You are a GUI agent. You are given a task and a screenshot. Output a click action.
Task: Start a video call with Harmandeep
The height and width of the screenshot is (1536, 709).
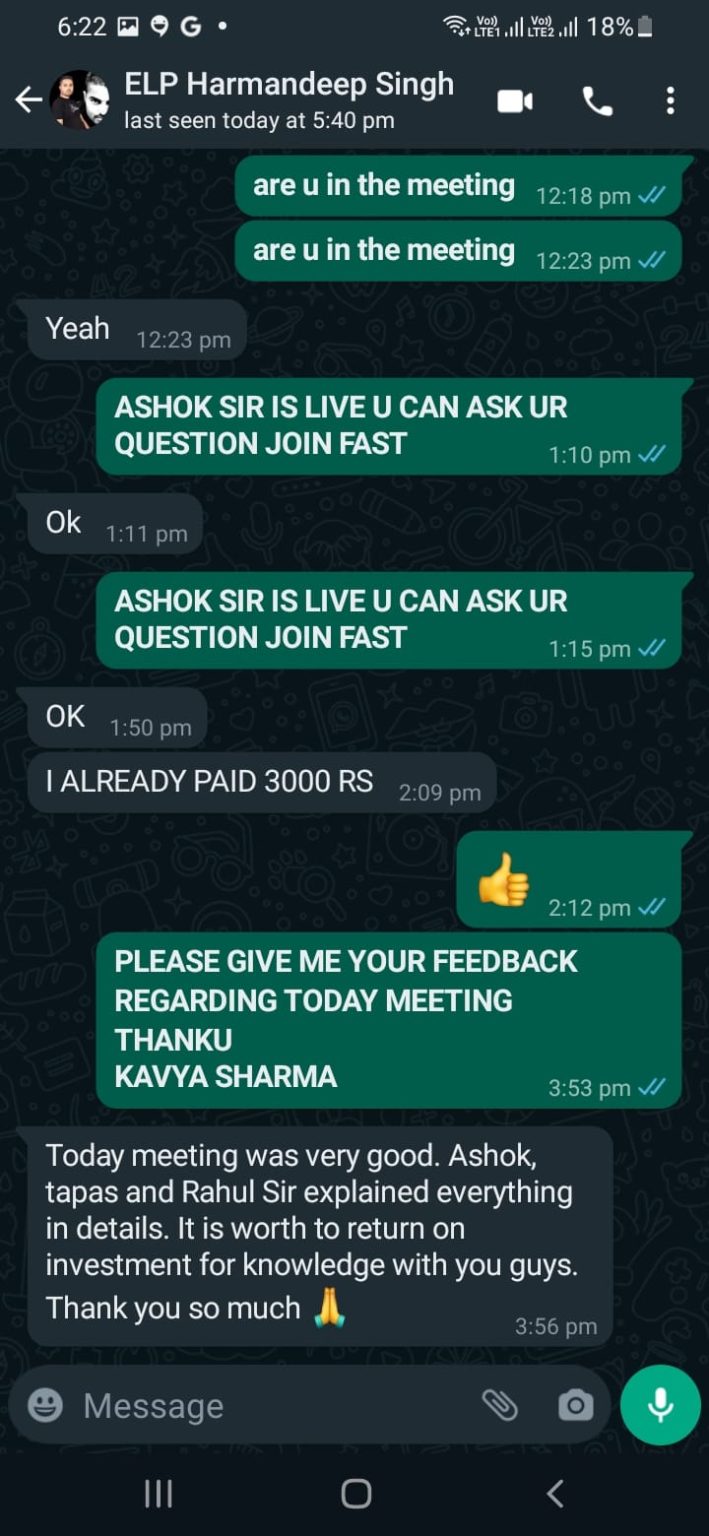[x=515, y=101]
